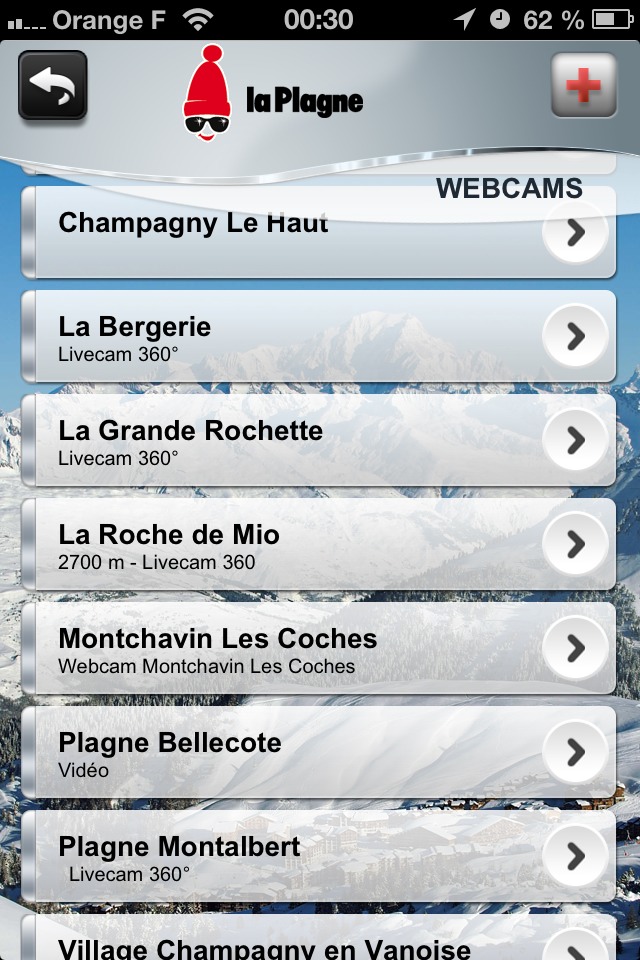View La Bergerie Livecam 360°
640x960 pixels.
click(318, 338)
